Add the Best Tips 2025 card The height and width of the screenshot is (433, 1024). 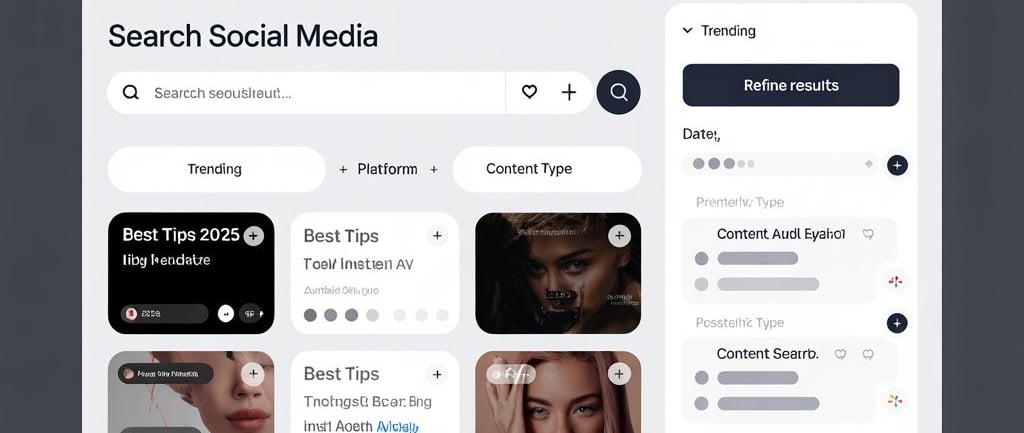[254, 236]
